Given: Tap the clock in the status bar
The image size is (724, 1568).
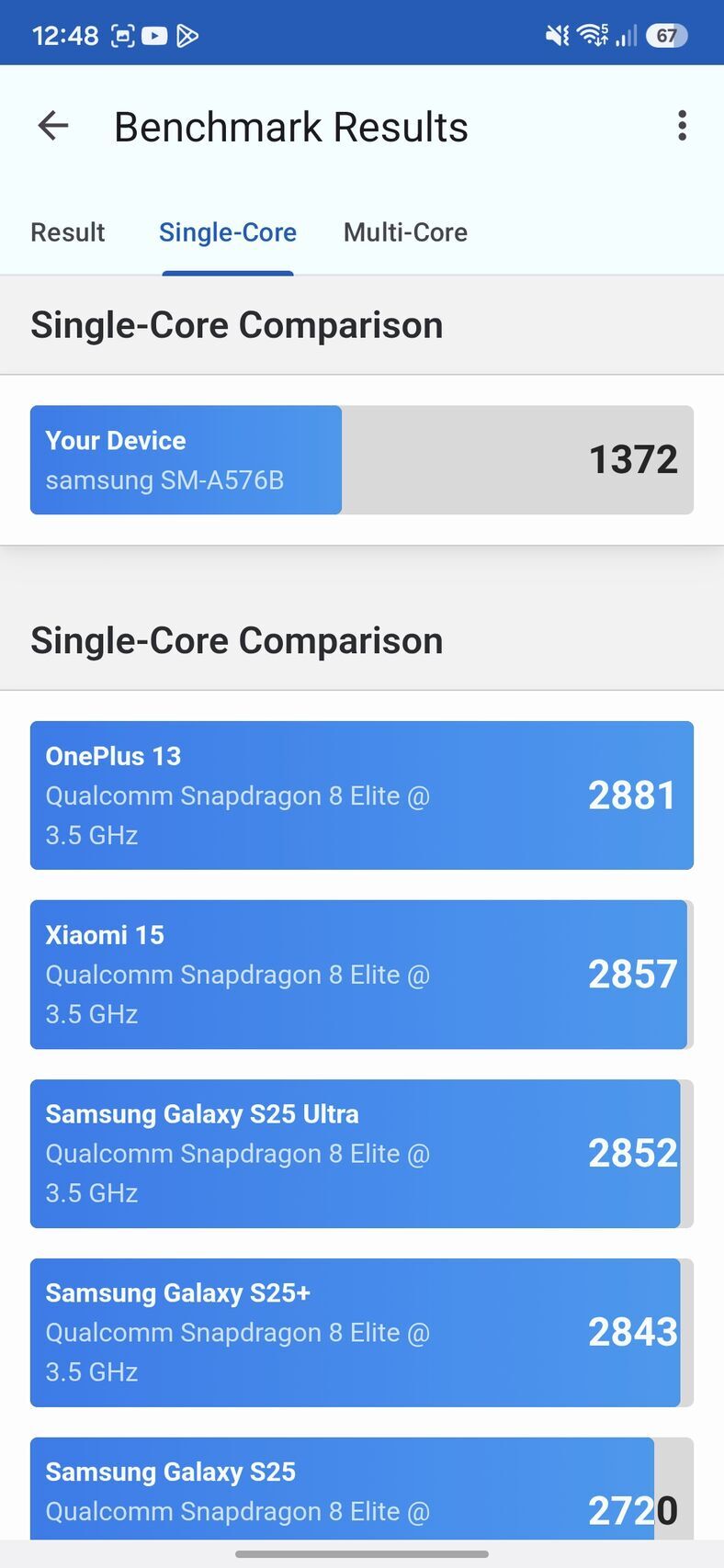Looking at the screenshot, I should pyautogui.click(x=64, y=35).
